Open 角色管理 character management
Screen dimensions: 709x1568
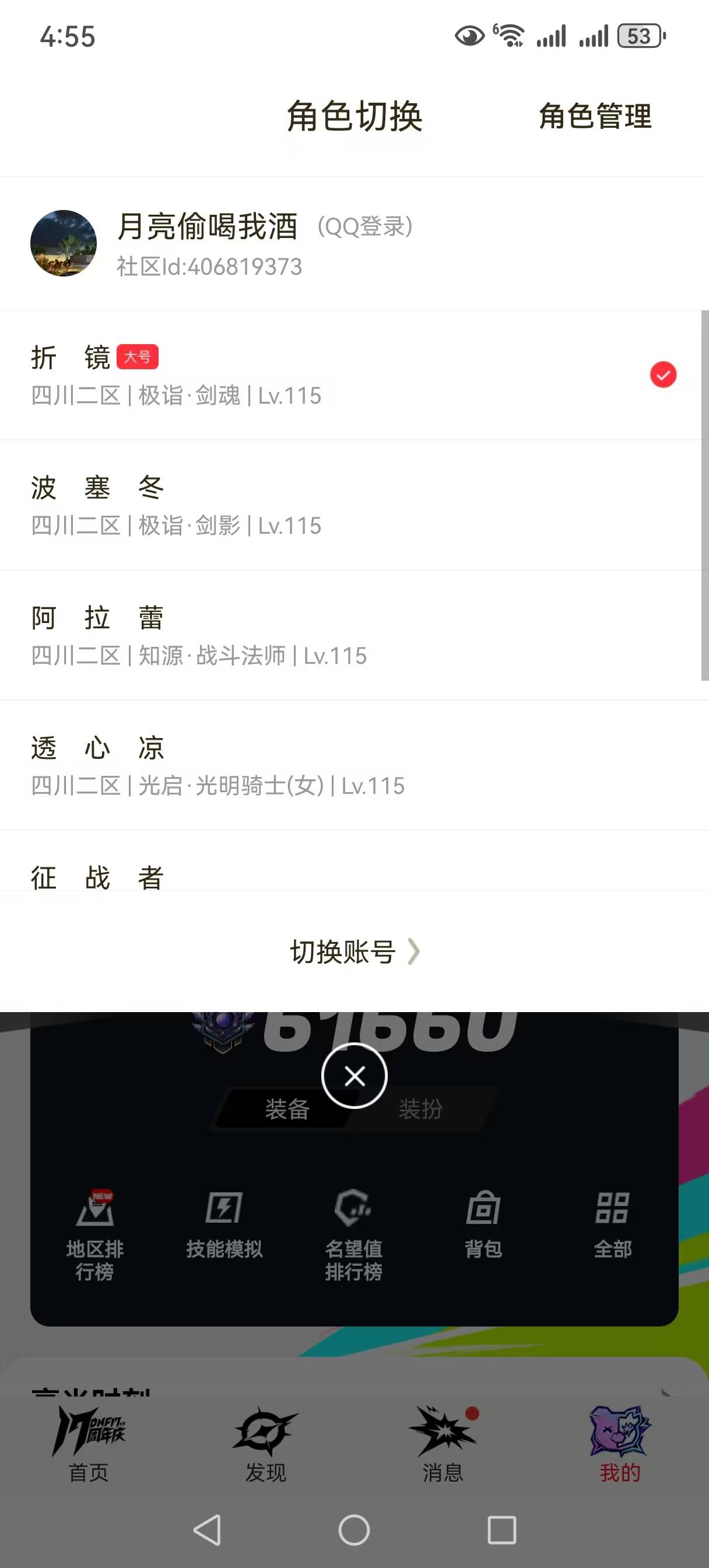click(x=595, y=118)
